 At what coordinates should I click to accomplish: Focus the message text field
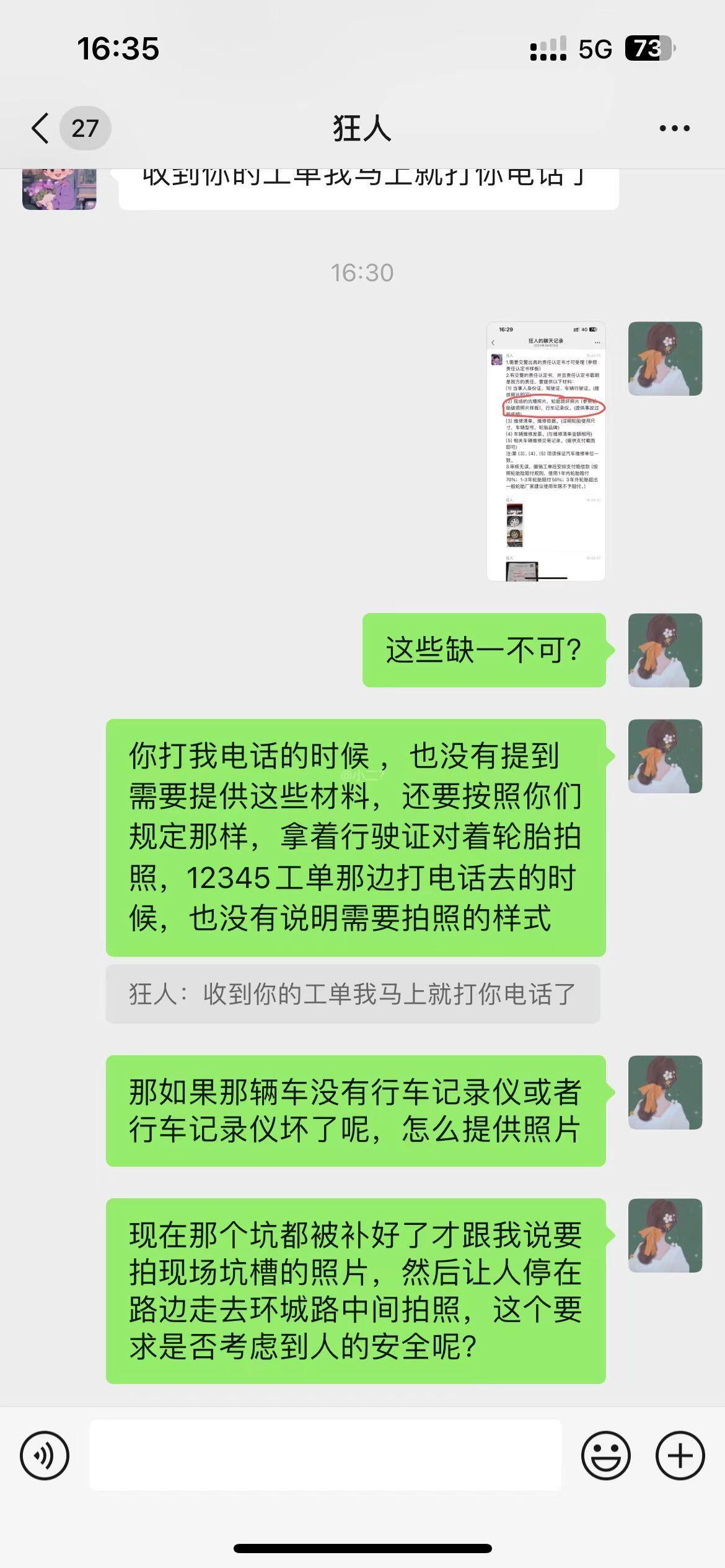coord(325,1455)
